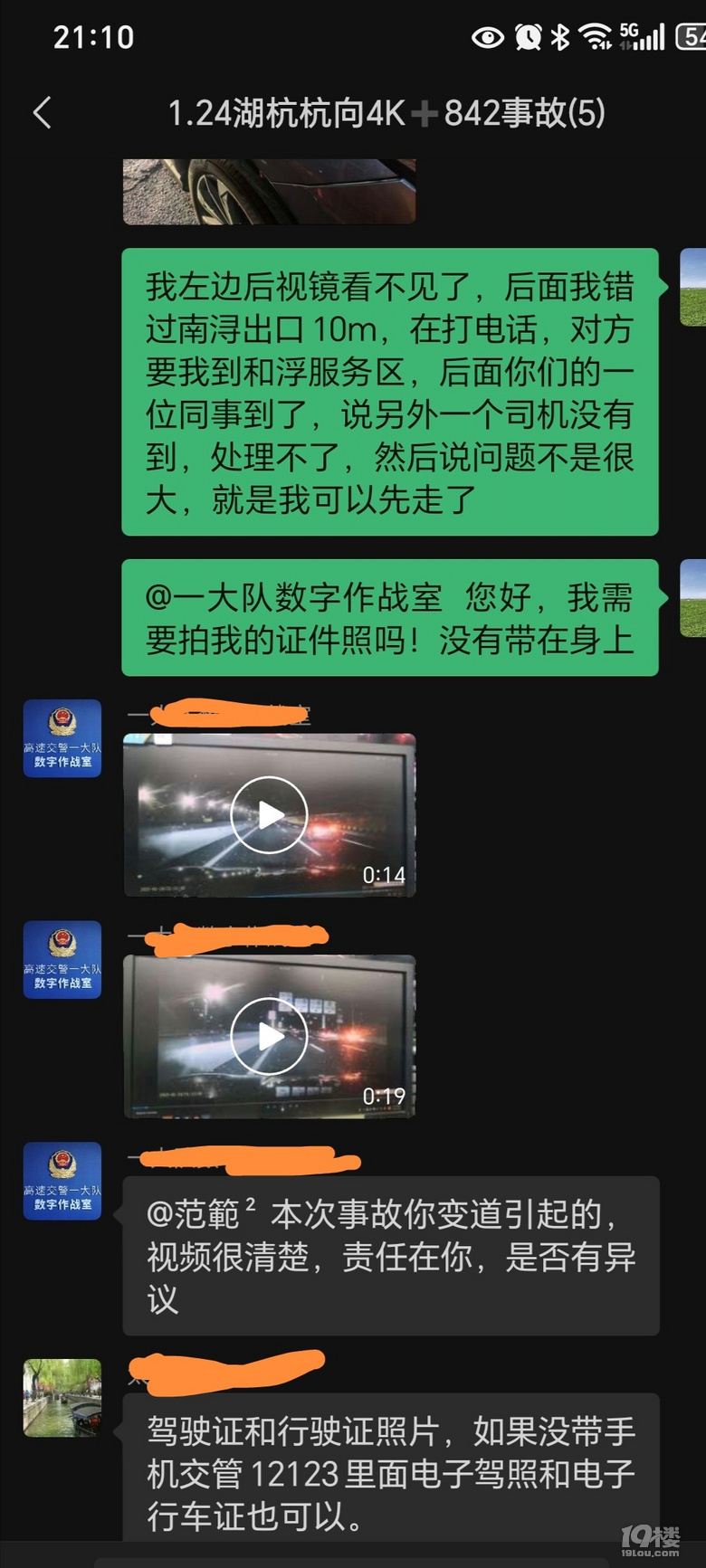Open the canal scenery avatar's profile
Screen dimensions: 706x1568
click(62, 1397)
